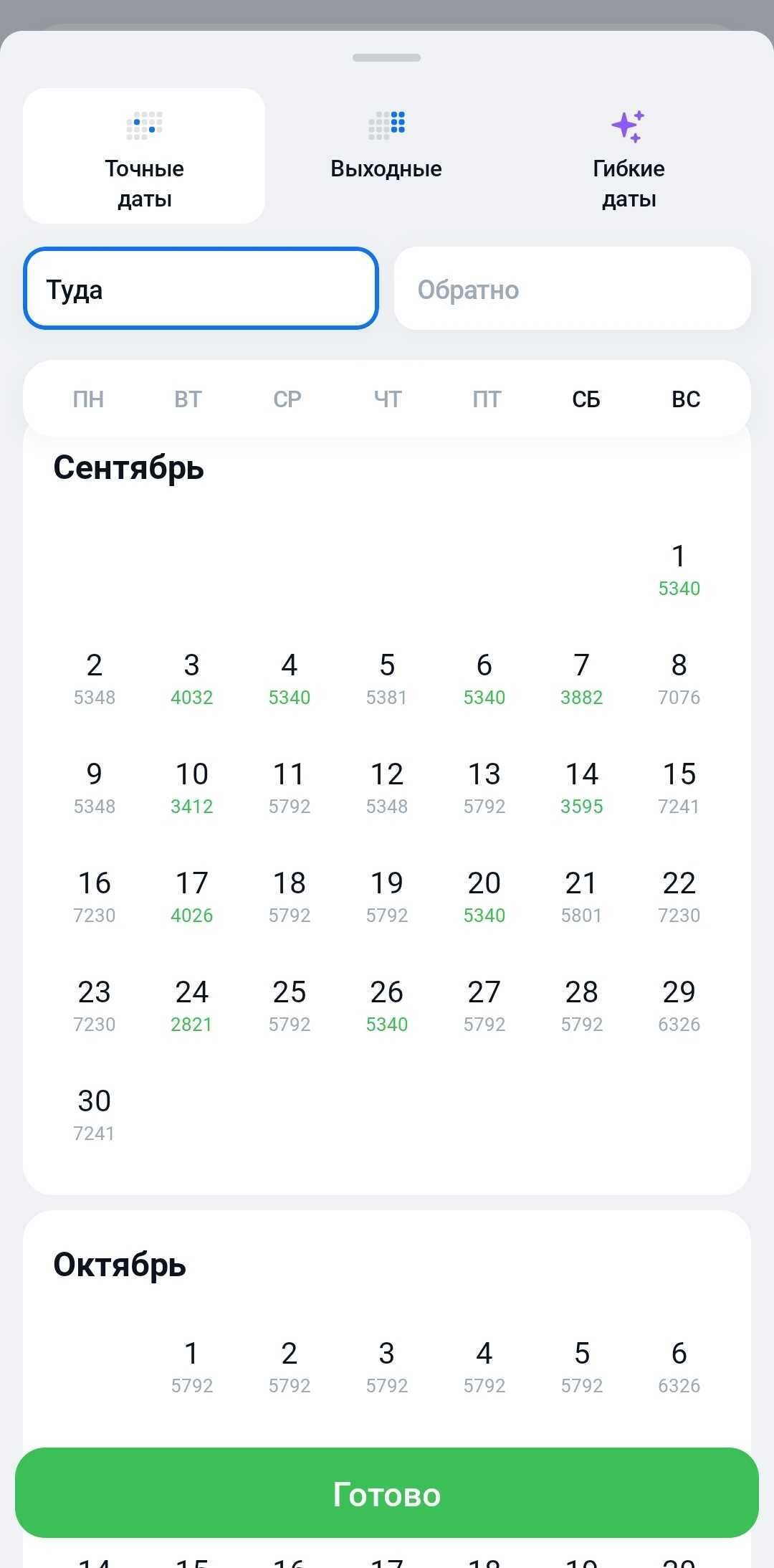
Task: Pick September 7 priced 3882
Action: point(581,679)
